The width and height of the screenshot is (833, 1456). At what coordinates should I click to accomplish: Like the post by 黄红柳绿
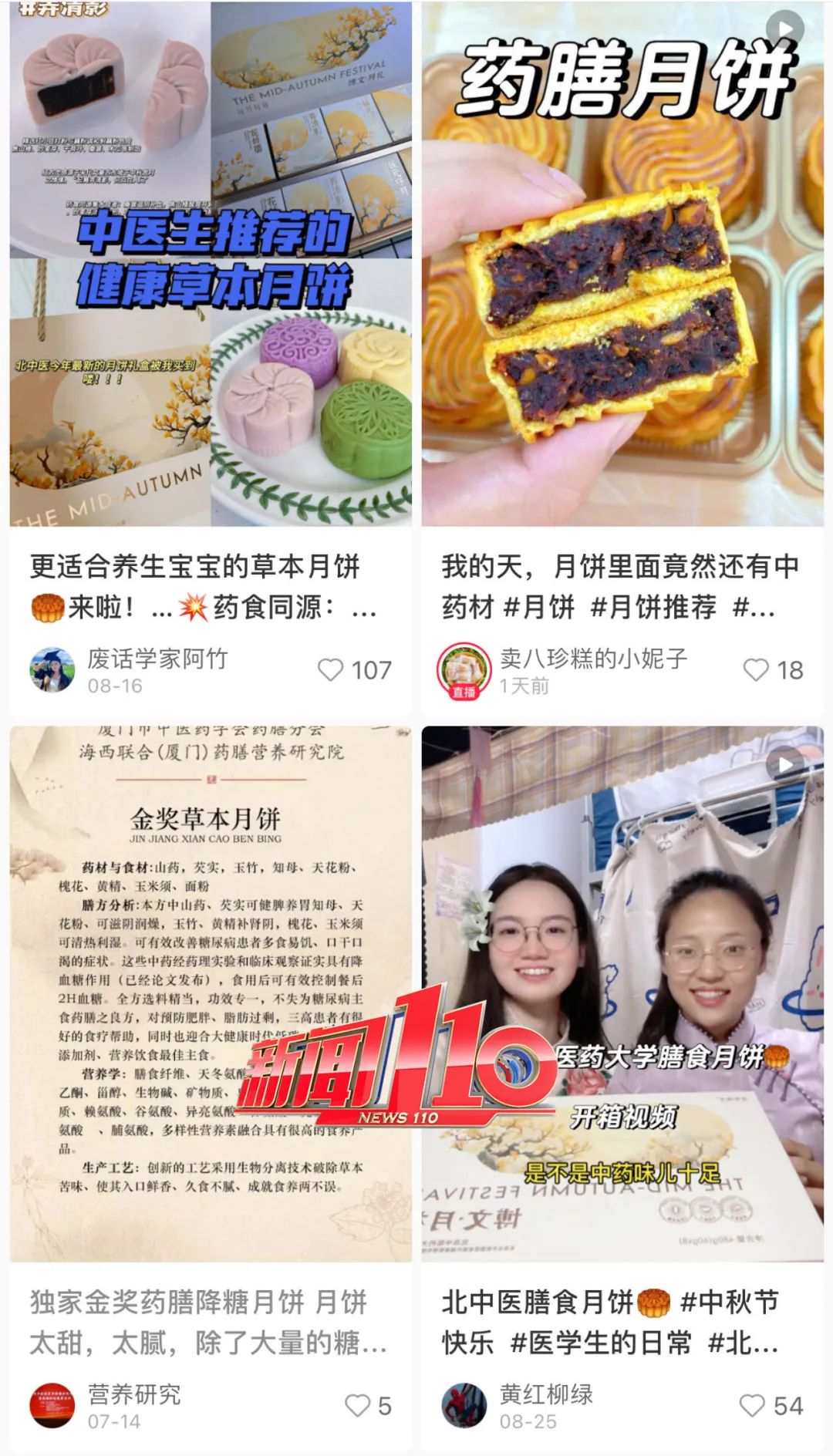click(x=752, y=1406)
